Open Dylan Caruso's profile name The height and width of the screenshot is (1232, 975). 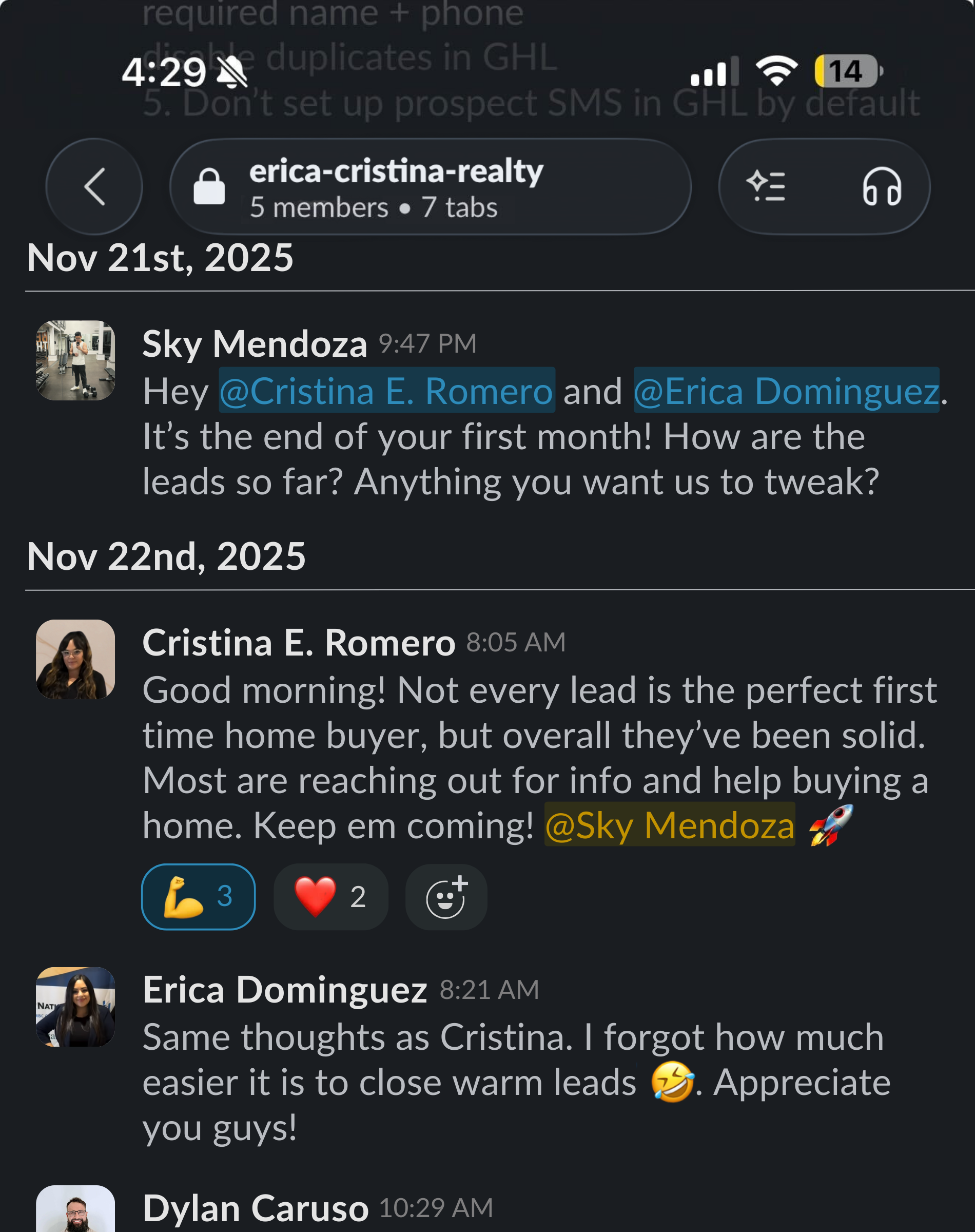[x=255, y=1208]
